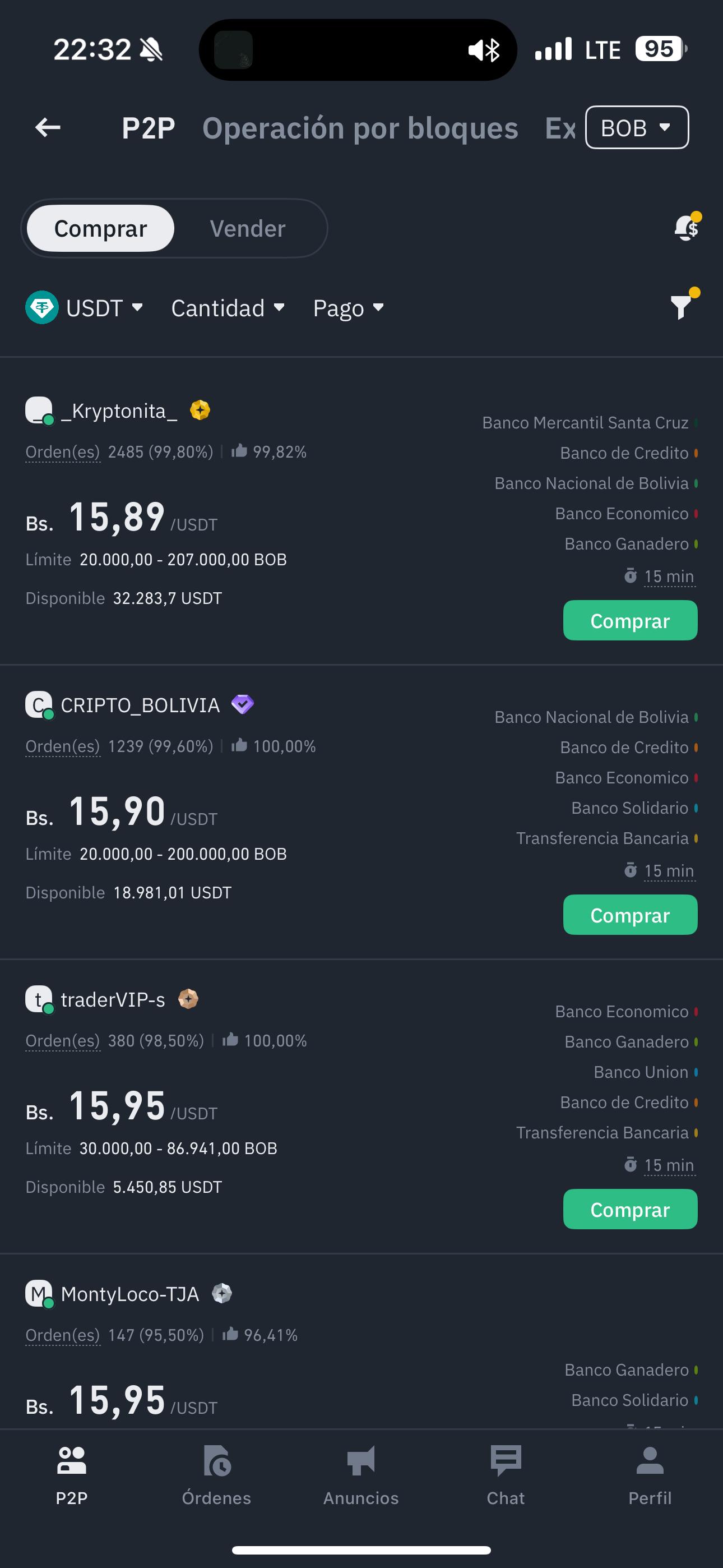Expand the Cantidad filter

tap(228, 308)
